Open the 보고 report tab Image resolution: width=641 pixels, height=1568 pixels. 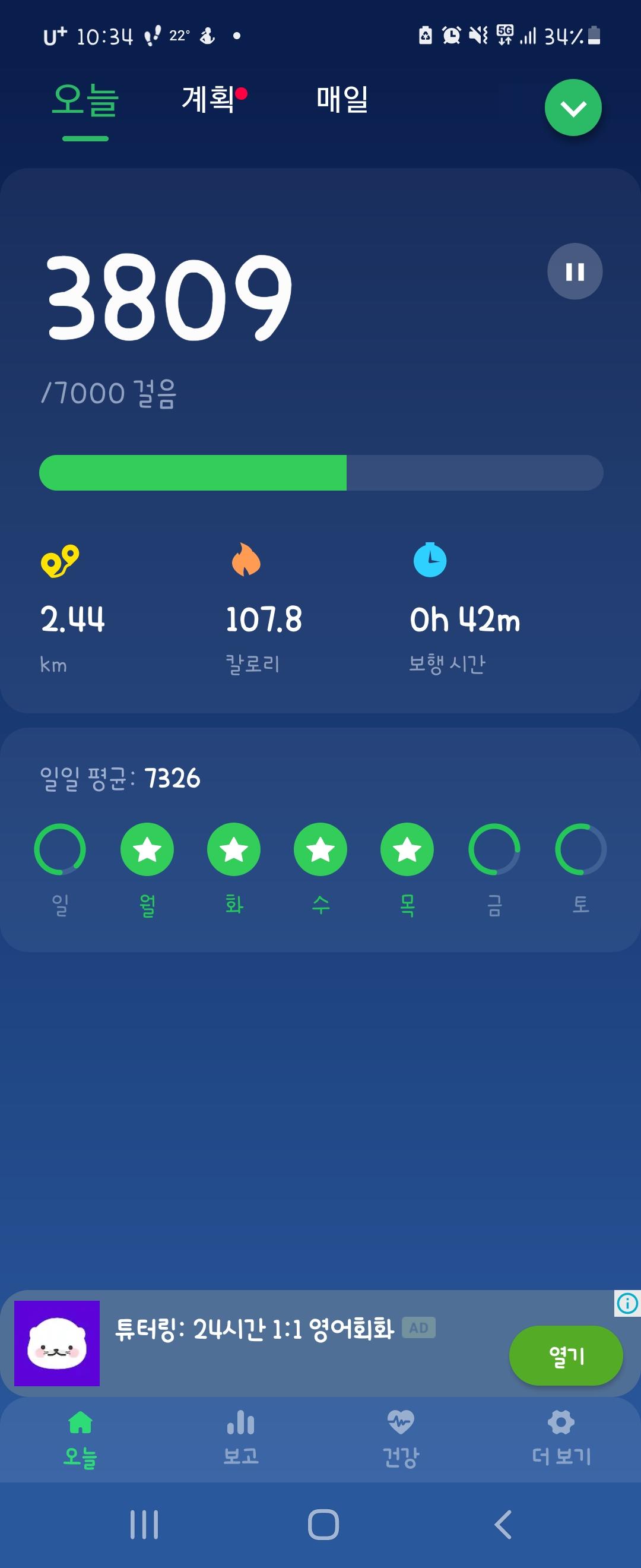coord(241,1439)
